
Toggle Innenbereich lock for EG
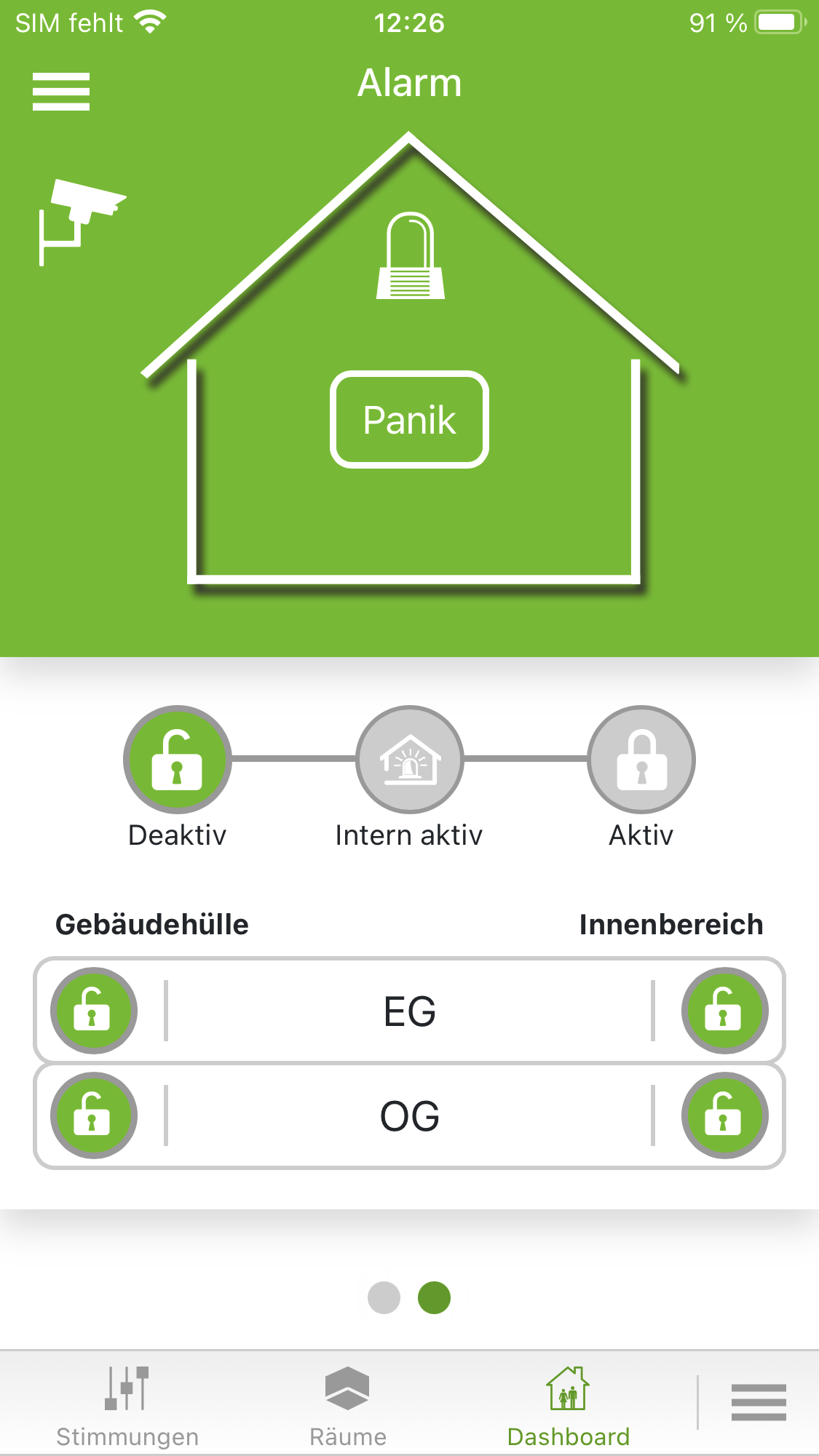(x=724, y=1011)
